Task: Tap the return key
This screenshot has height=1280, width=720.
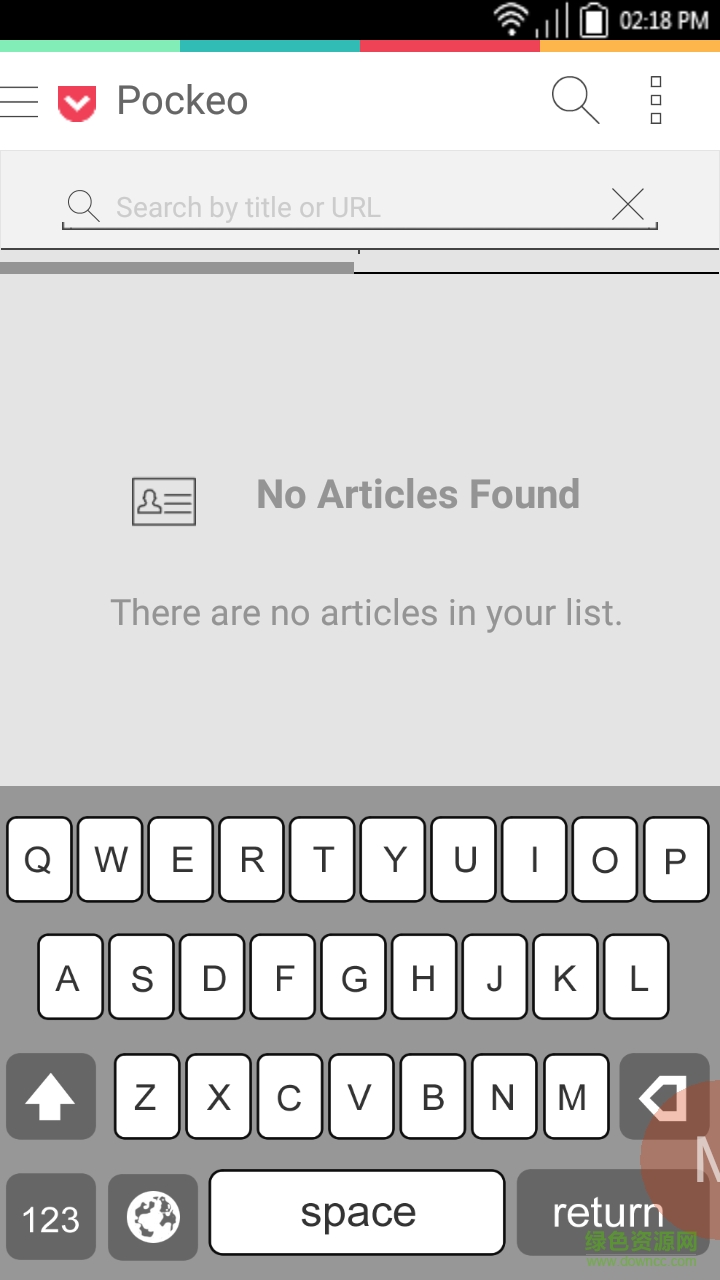Action: point(608,1213)
